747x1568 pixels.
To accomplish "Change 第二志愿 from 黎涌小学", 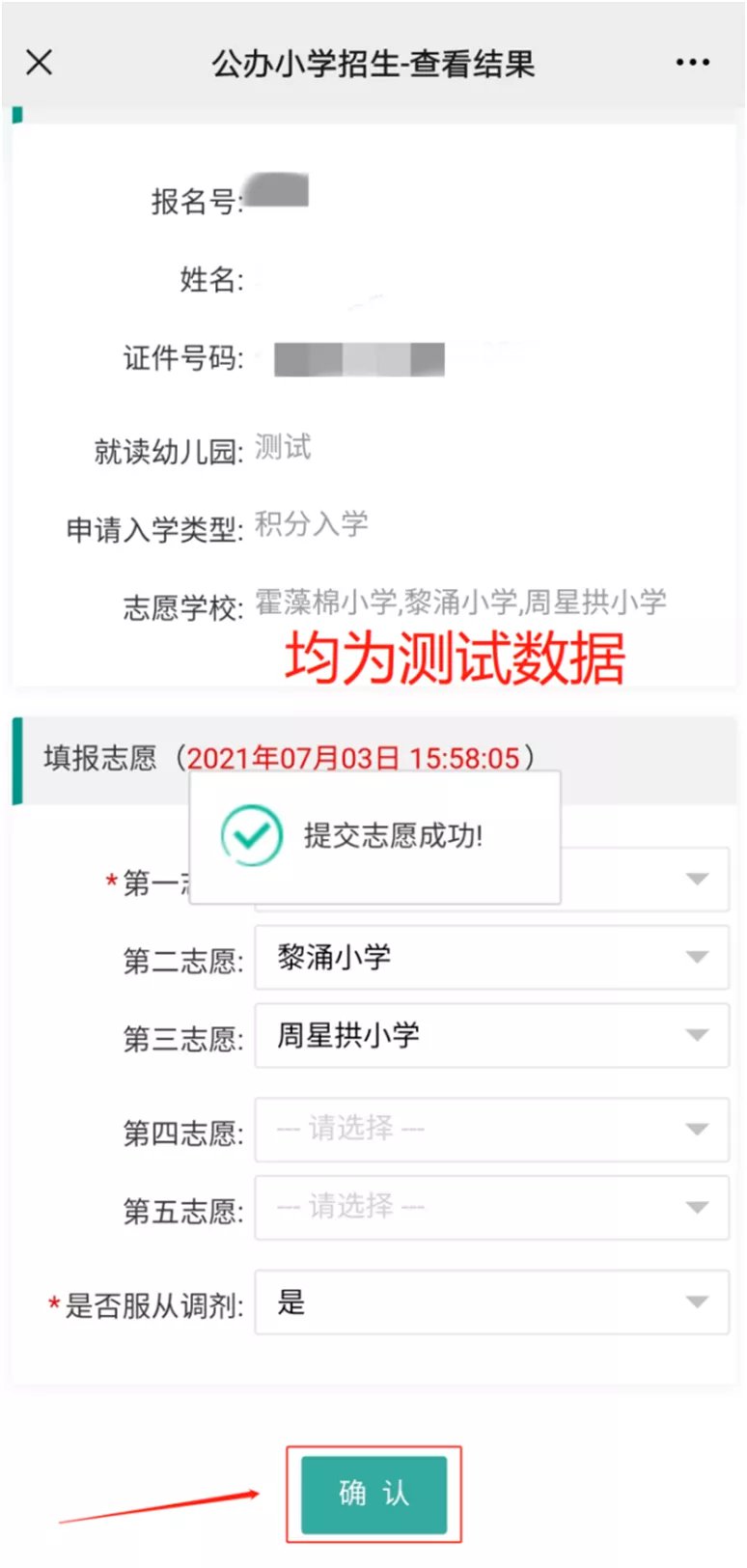I will pos(491,957).
